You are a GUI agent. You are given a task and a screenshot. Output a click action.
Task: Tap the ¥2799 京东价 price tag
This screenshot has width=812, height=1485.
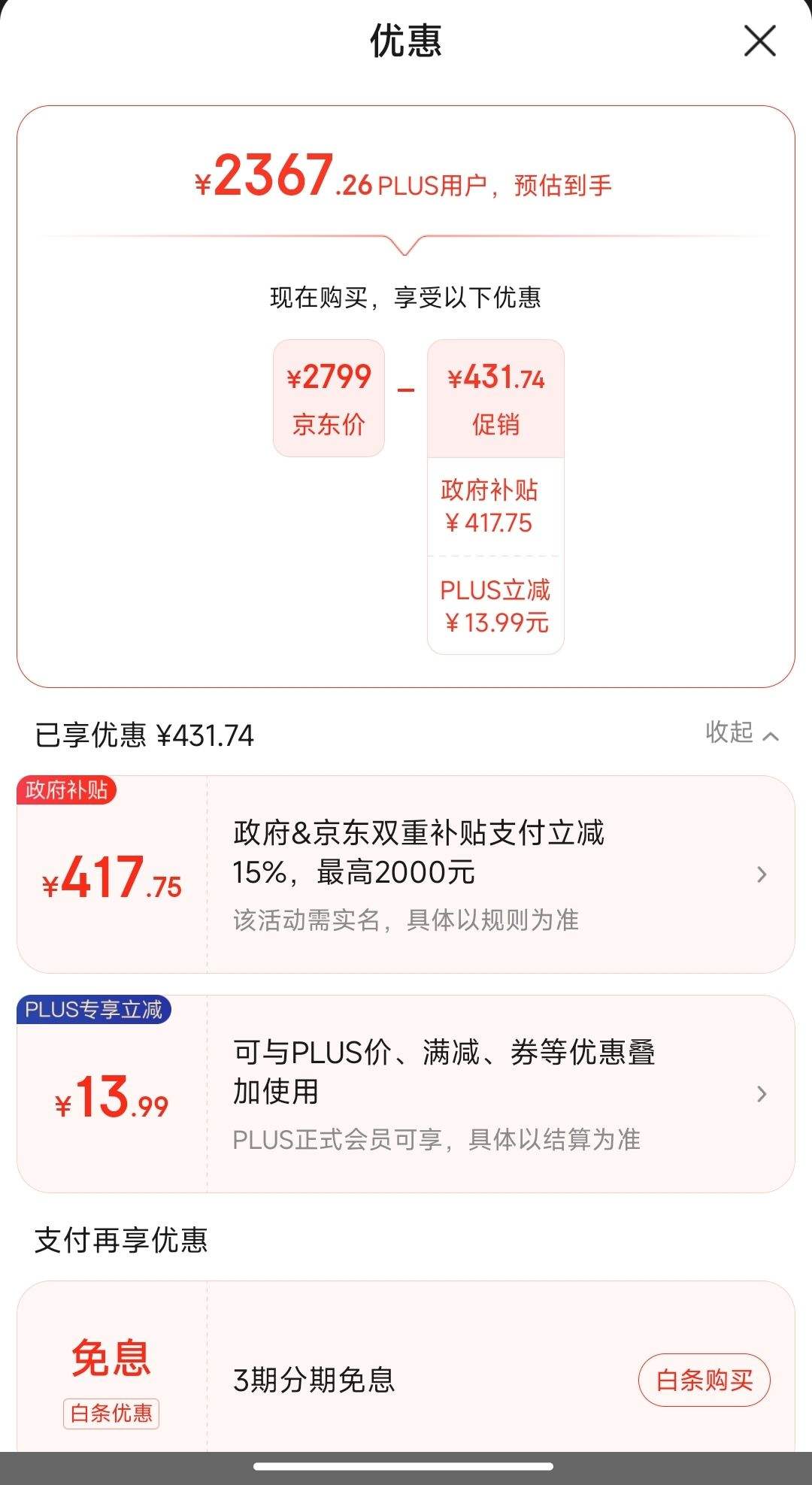(329, 398)
